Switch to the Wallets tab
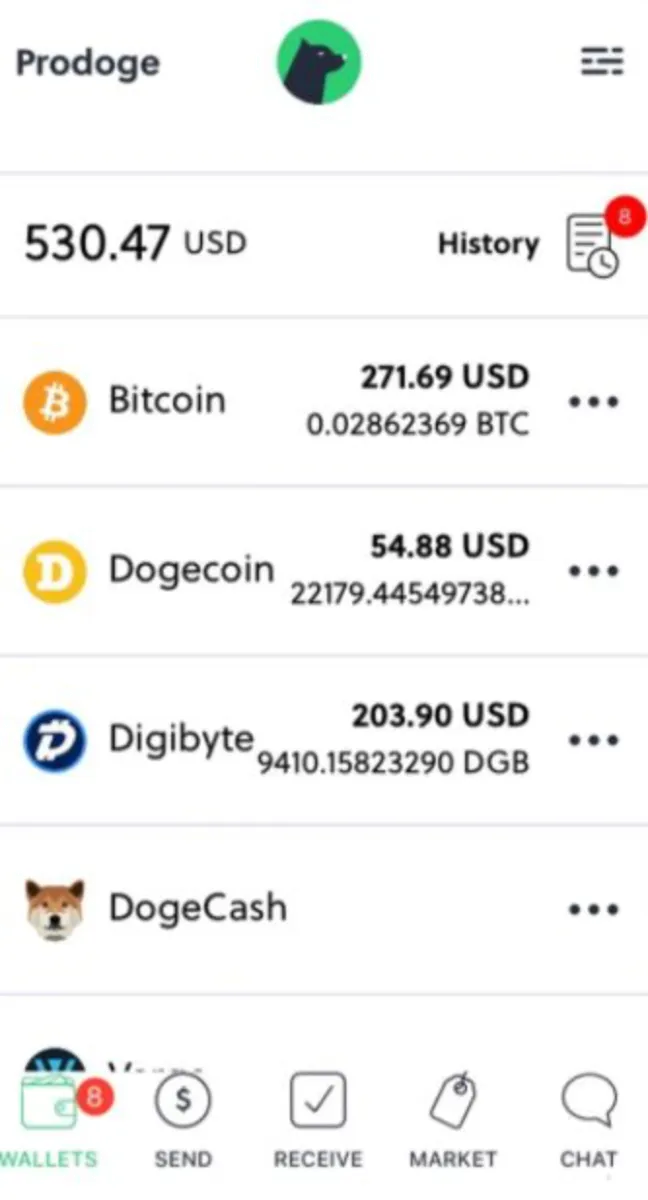This screenshot has height=1200, width=648. click(50, 1122)
